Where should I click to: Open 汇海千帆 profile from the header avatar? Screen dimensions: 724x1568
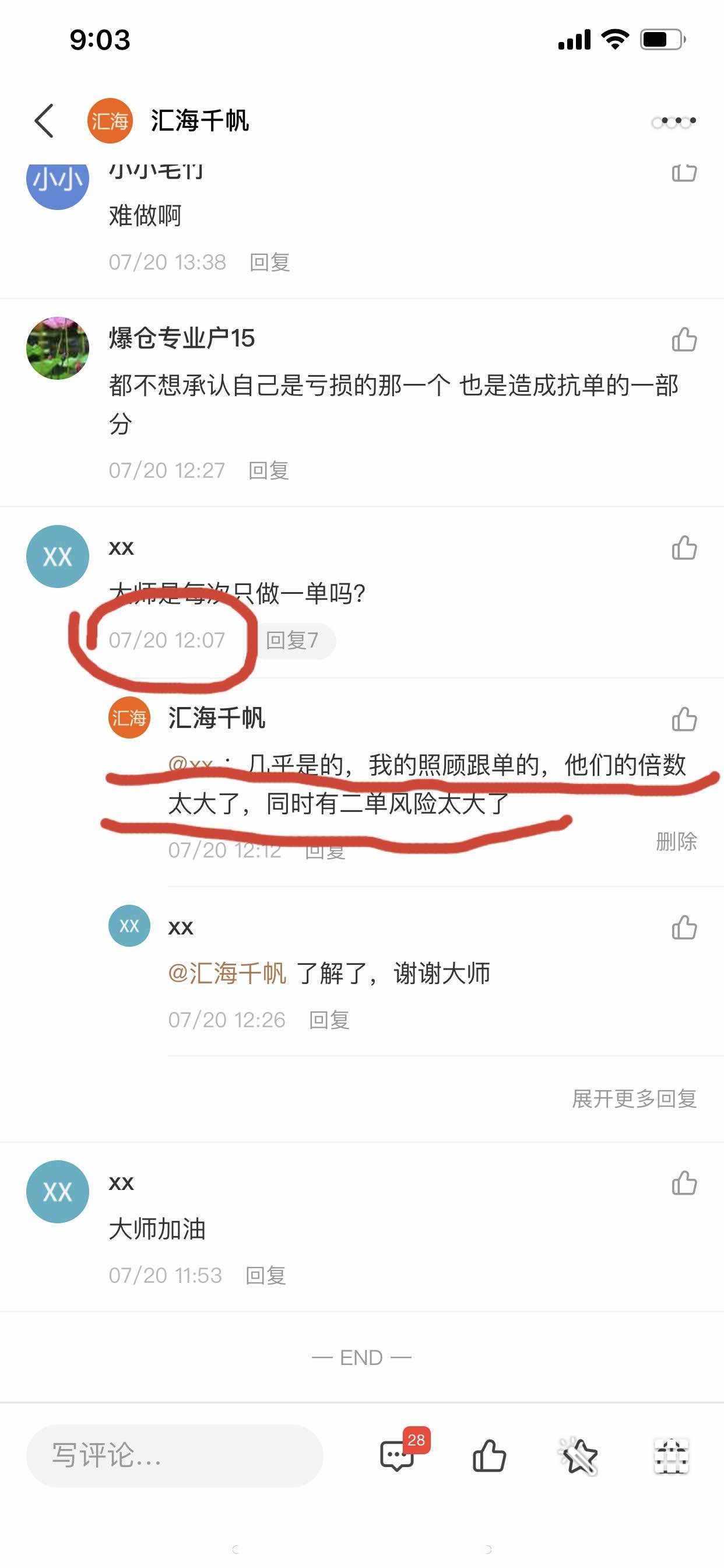pyautogui.click(x=110, y=121)
